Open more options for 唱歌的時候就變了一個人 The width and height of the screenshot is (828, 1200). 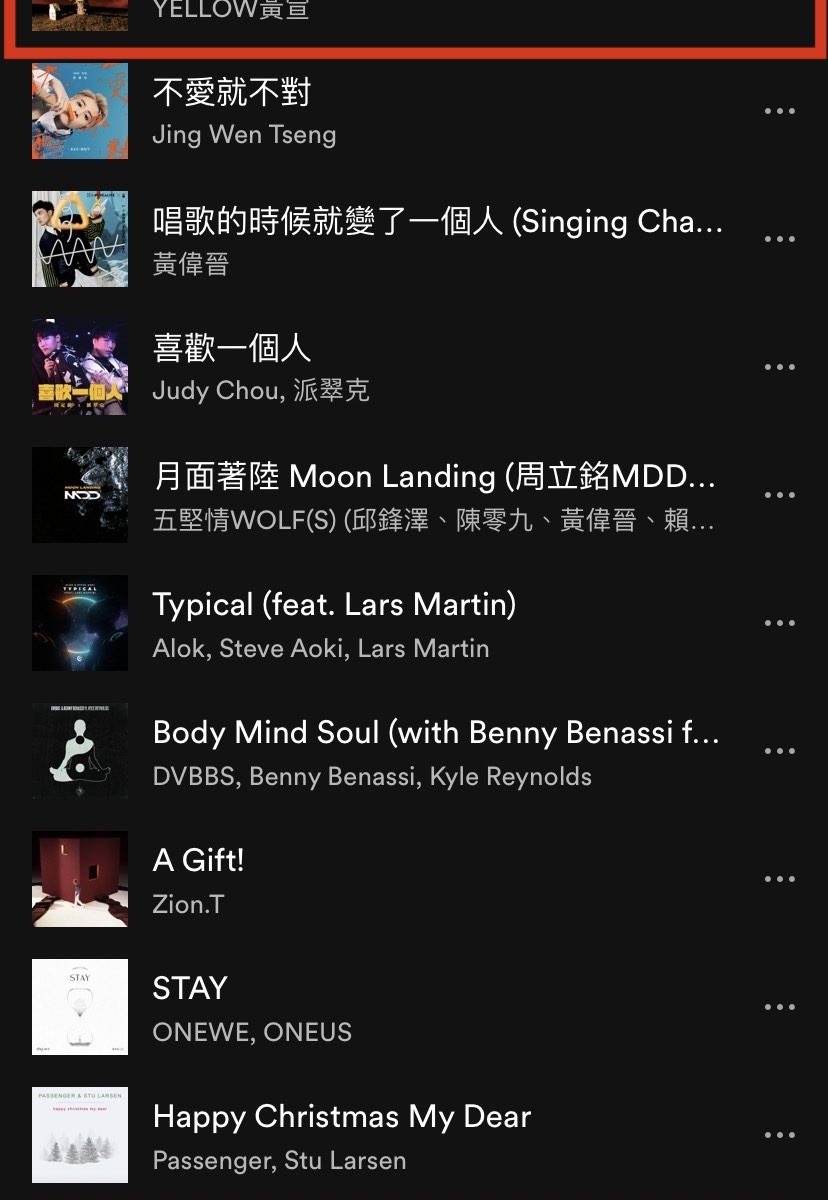779,239
